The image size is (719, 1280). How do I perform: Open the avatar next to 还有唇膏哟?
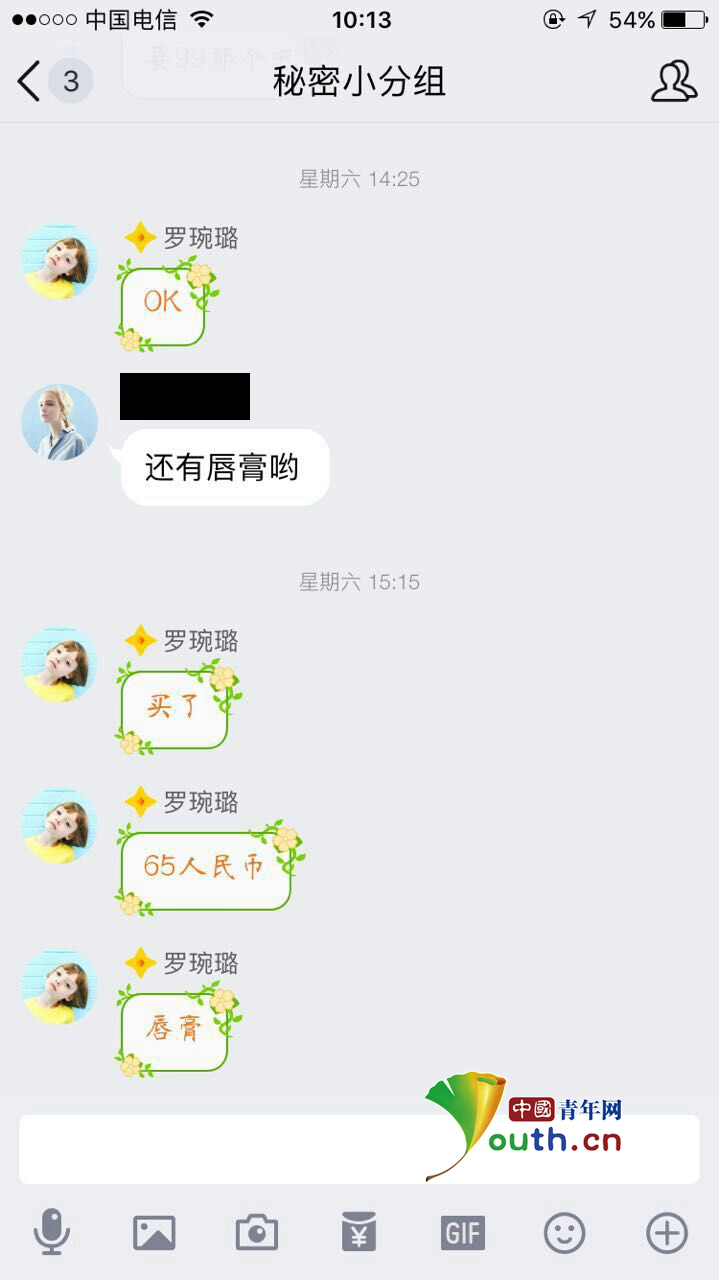coord(60,422)
